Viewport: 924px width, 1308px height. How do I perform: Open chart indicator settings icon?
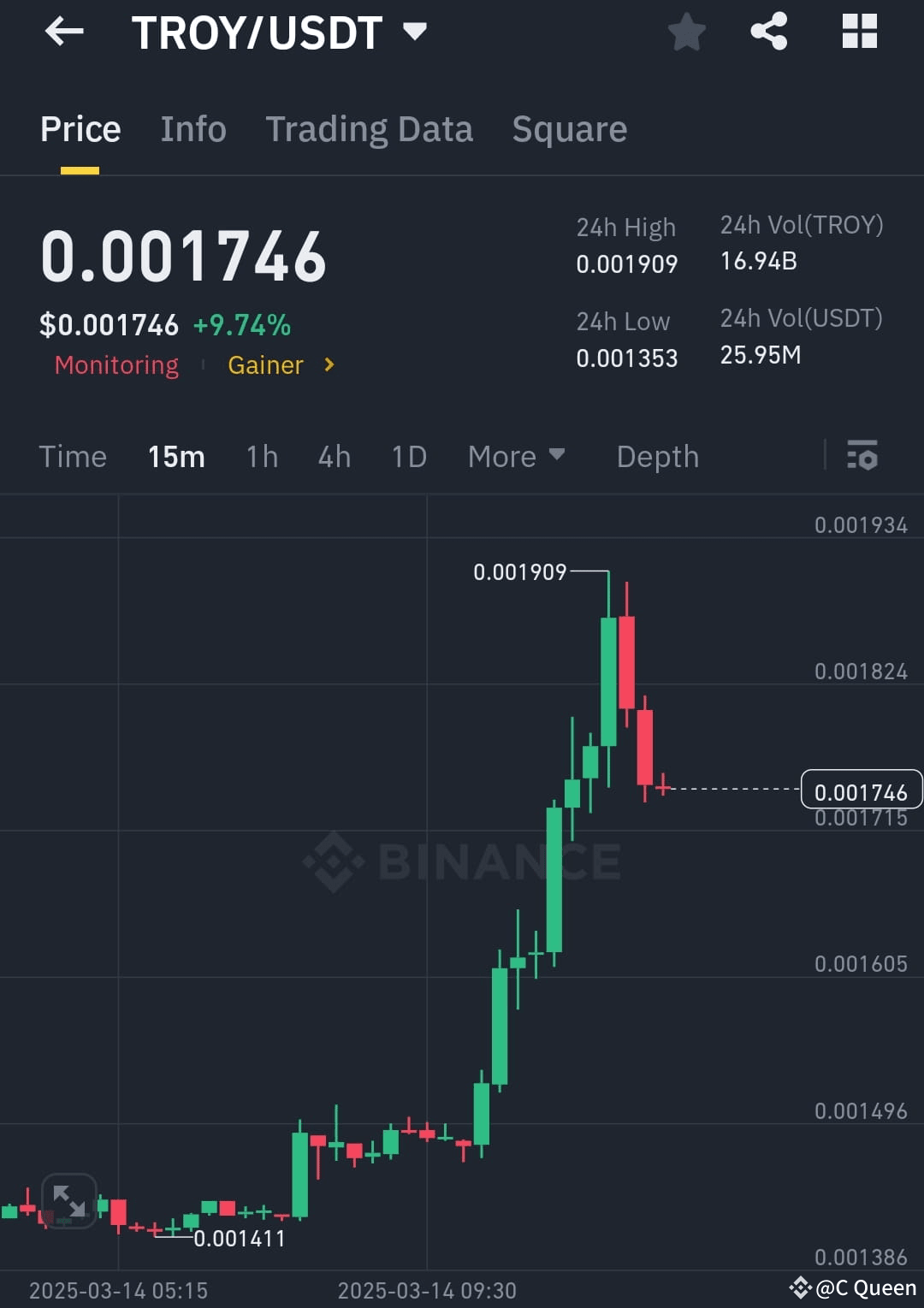[x=863, y=457]
